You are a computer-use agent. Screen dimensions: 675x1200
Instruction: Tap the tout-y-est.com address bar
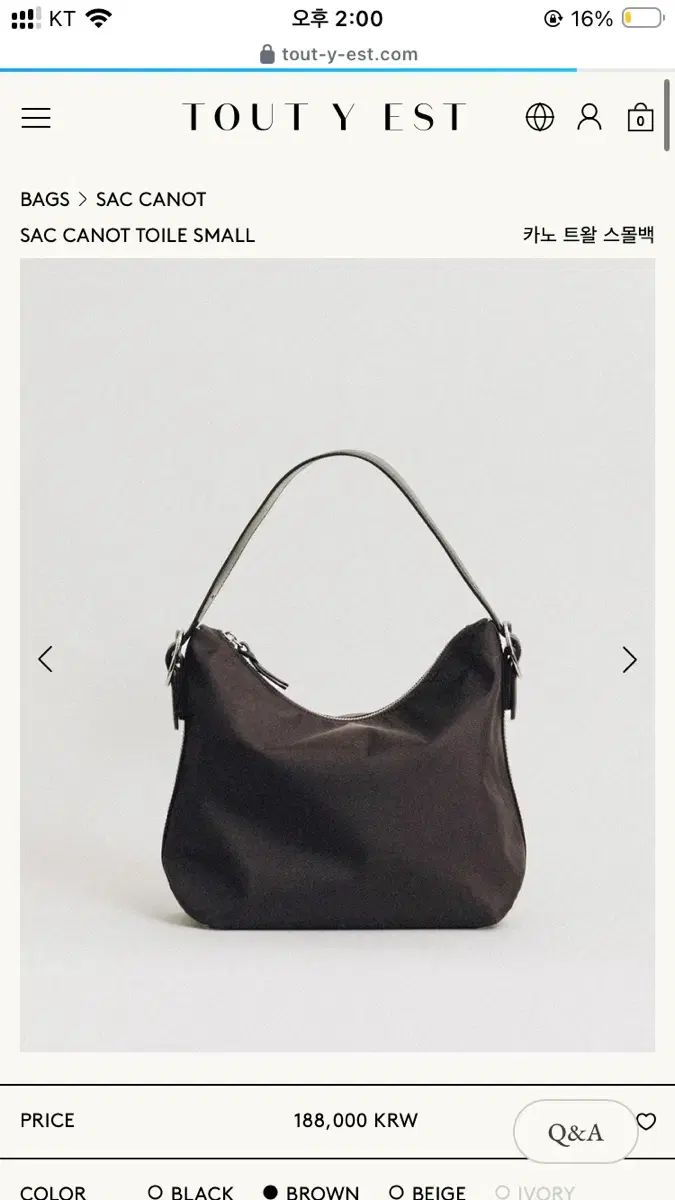[x=338, y=54]
